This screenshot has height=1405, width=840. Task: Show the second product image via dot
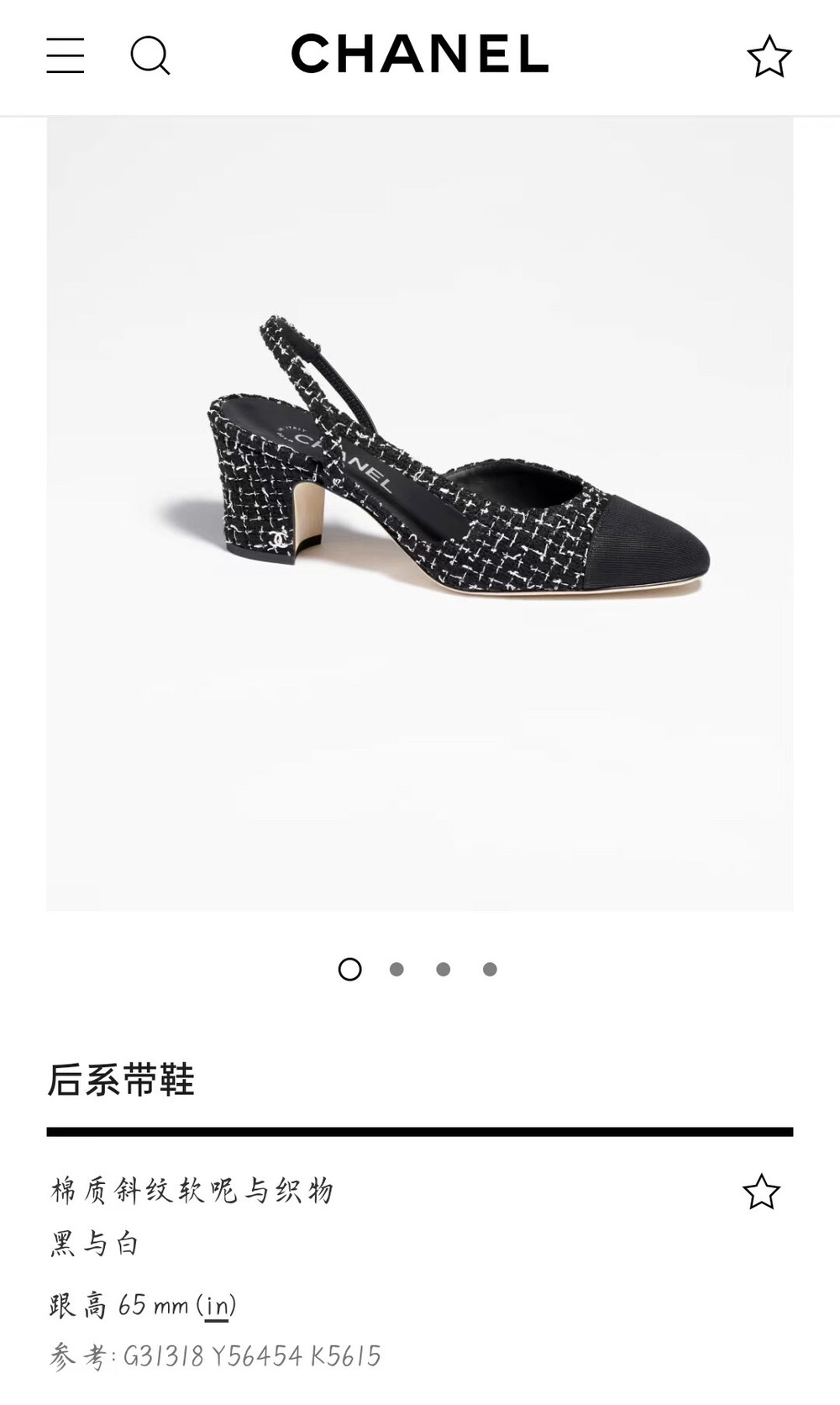(x=396, y=969)
